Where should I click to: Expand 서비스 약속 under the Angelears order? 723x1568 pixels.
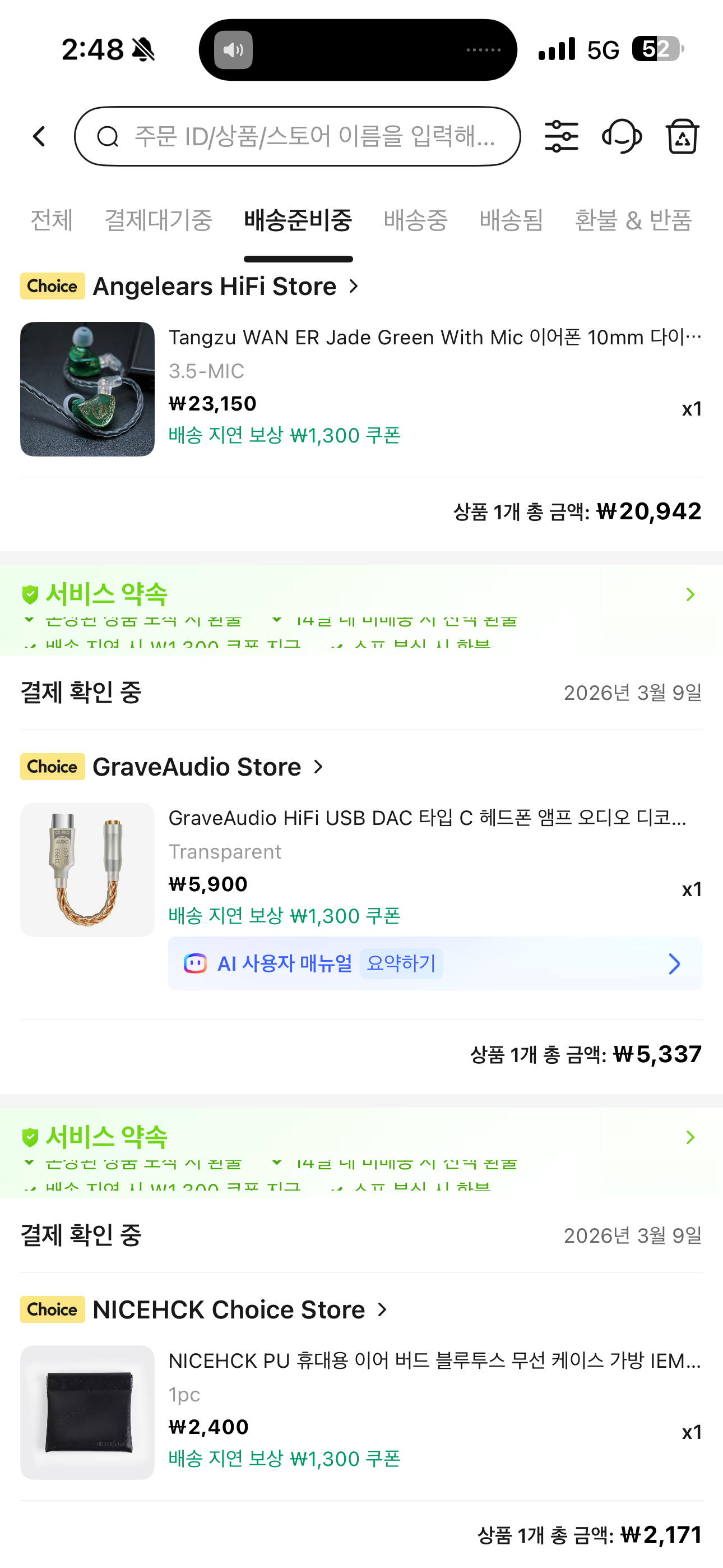pyautogui.click(x=361, y=609)
